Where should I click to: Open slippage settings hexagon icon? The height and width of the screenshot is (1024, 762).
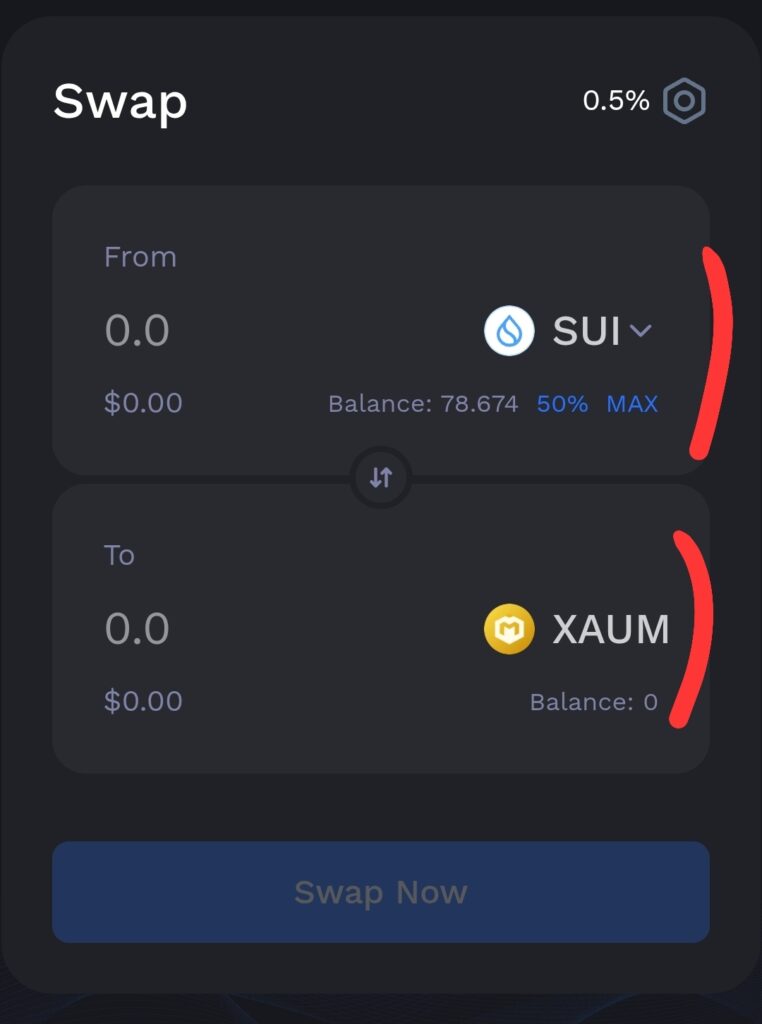(x=685, y=101)
